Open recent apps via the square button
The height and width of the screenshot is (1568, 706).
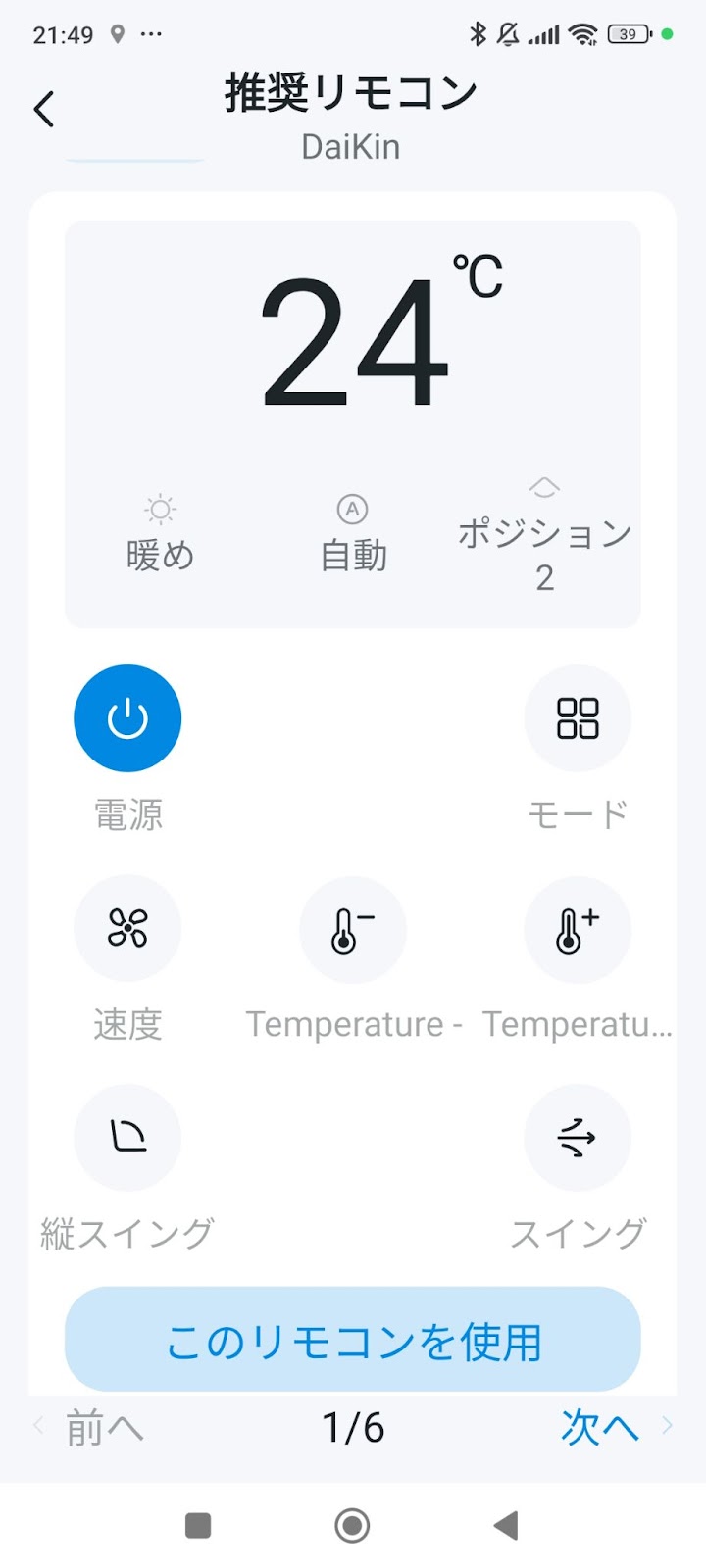[x=198, y=1525]
